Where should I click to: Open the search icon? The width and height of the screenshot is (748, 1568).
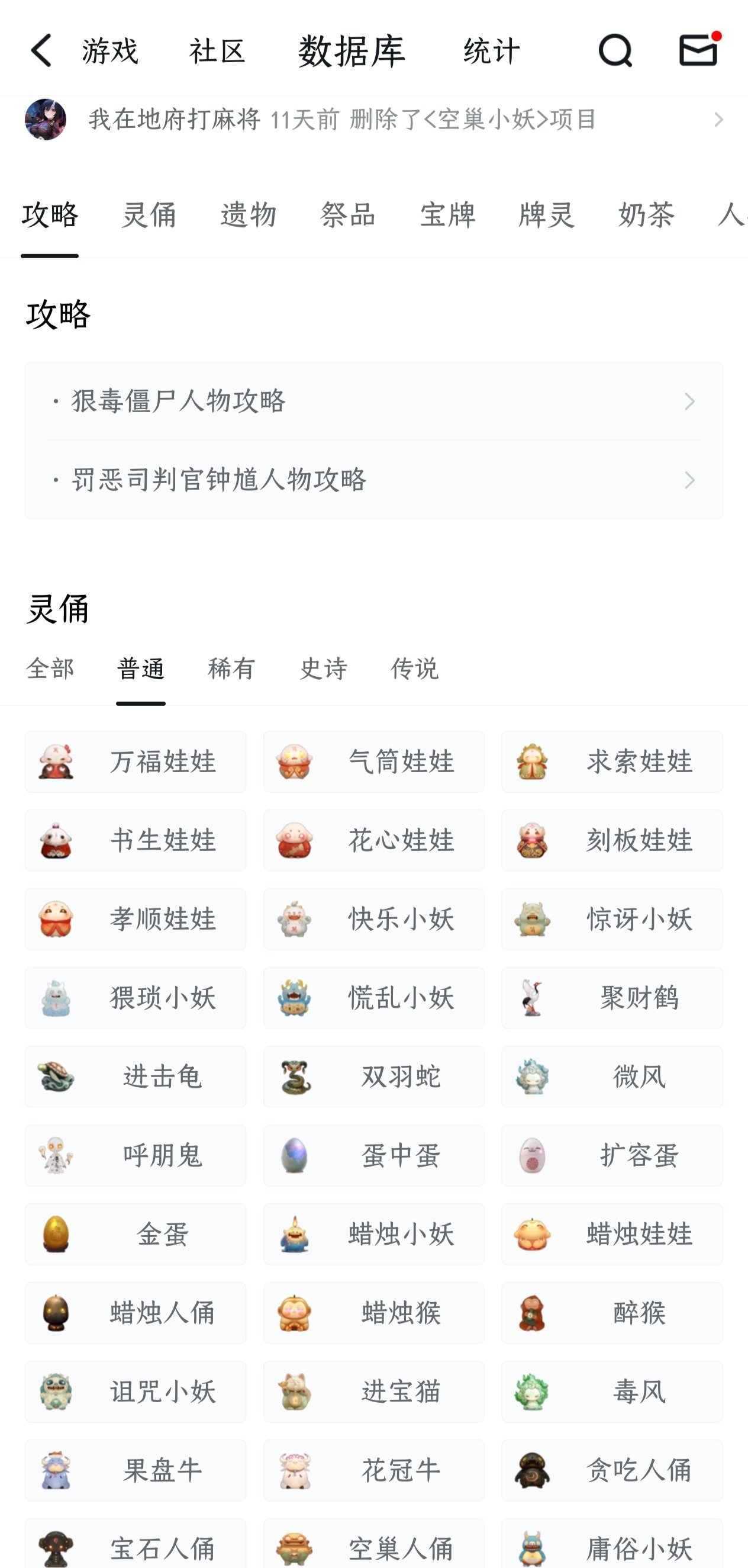pos(615,50)
